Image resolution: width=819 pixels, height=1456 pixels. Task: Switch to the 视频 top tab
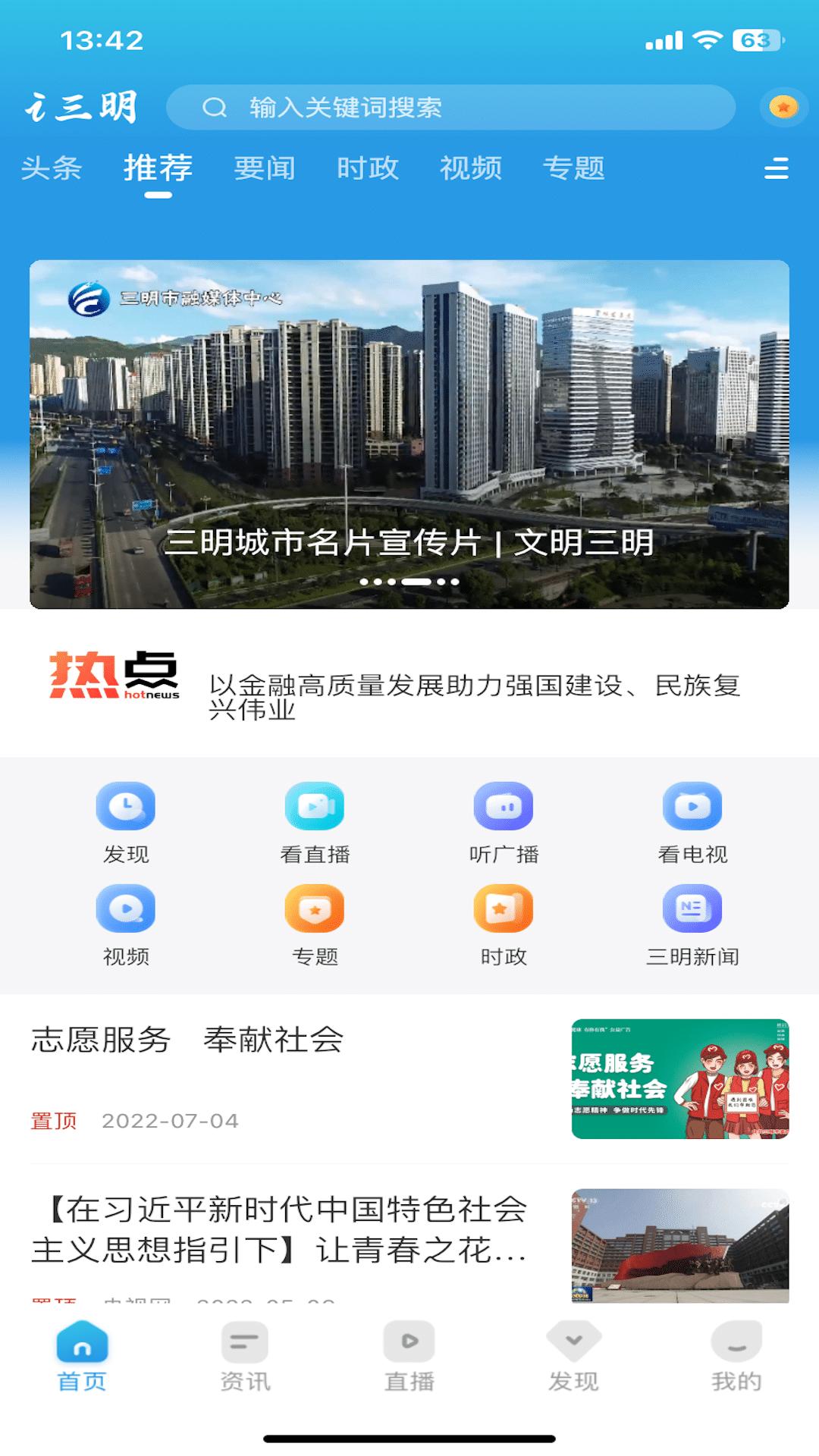(x=470, y=169)
